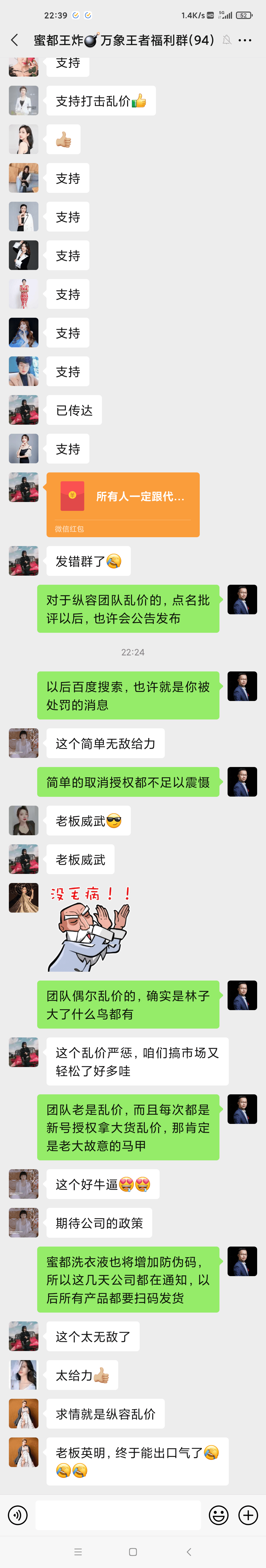Viewport: 266px width, 1568px height.
Task: Open system recent apps
Action: coord(78,1551)
